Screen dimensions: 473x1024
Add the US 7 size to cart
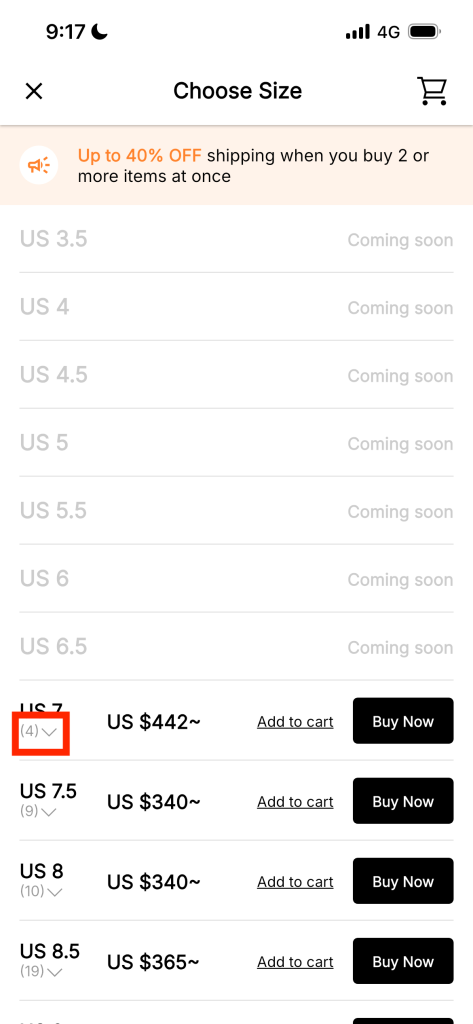point(295,722)
